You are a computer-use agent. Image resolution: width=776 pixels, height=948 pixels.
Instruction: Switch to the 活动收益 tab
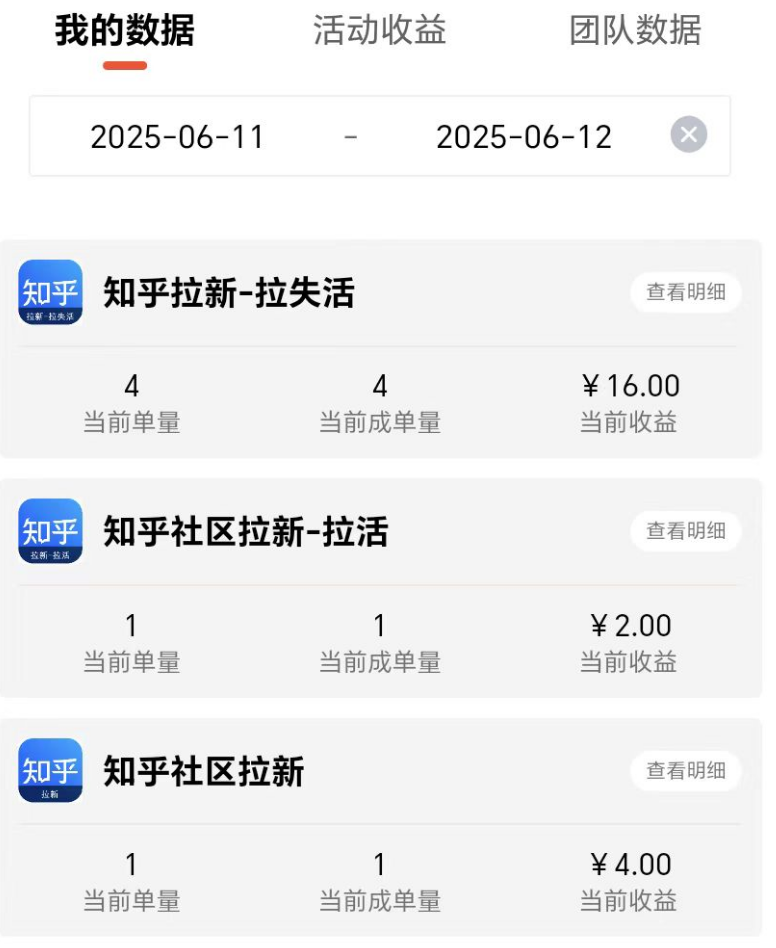[379, 30]
